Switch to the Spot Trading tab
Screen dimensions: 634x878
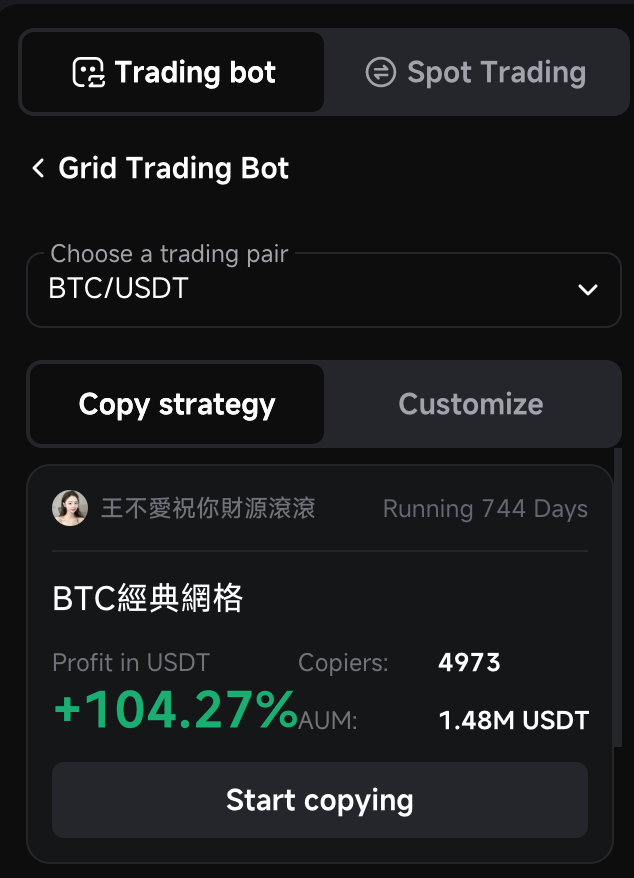476,72
